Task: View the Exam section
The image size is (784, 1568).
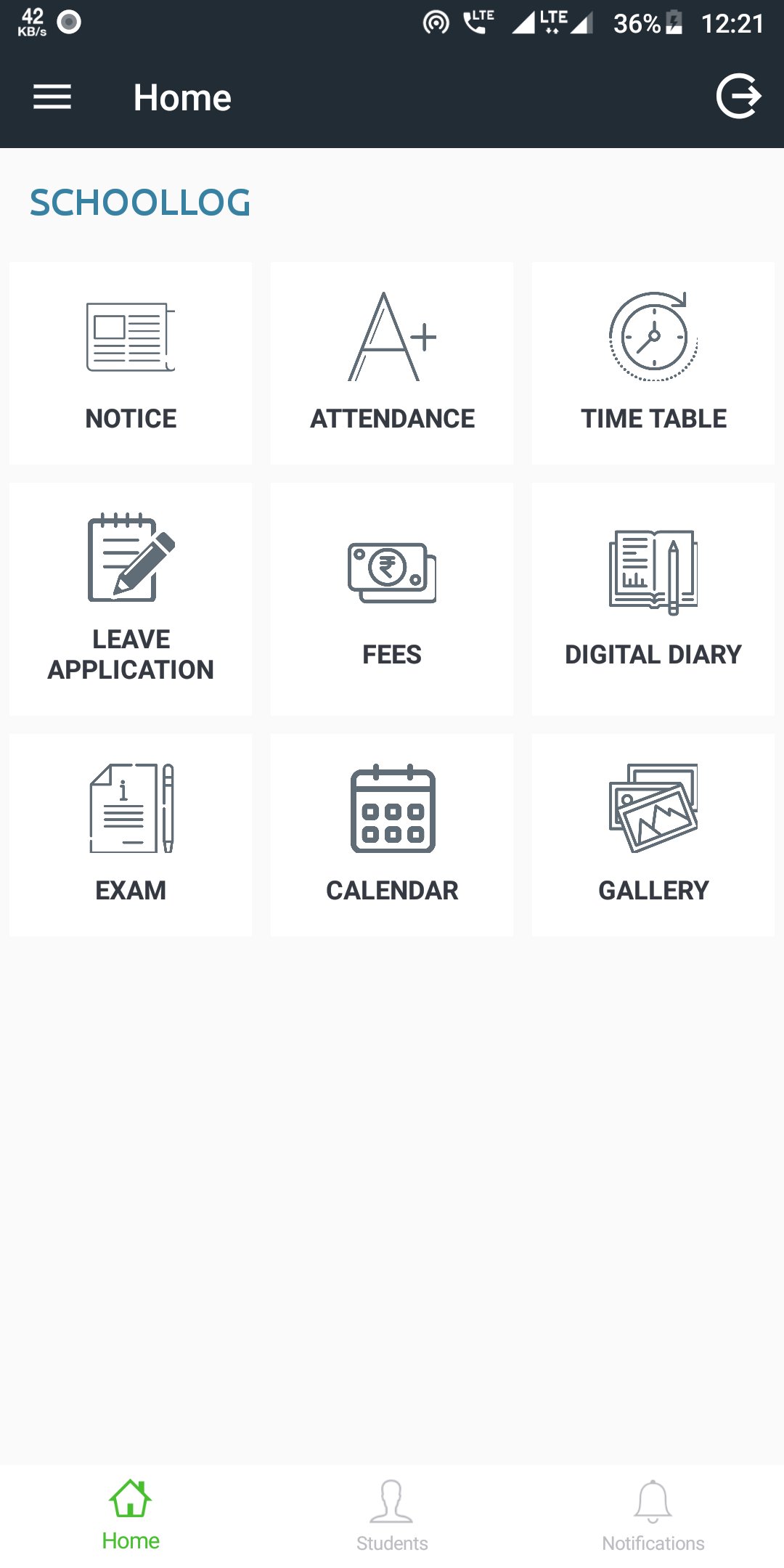Action: click(131, 835)
